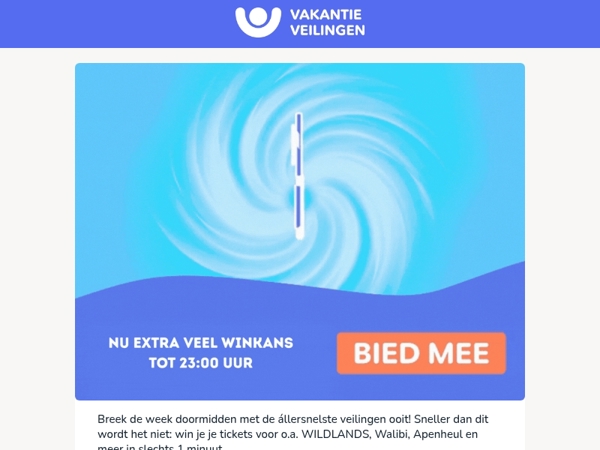The width and height of the screenshot is (600, 450).
Task: Tap the orange BIED MEE button
Action: [421, 353]
